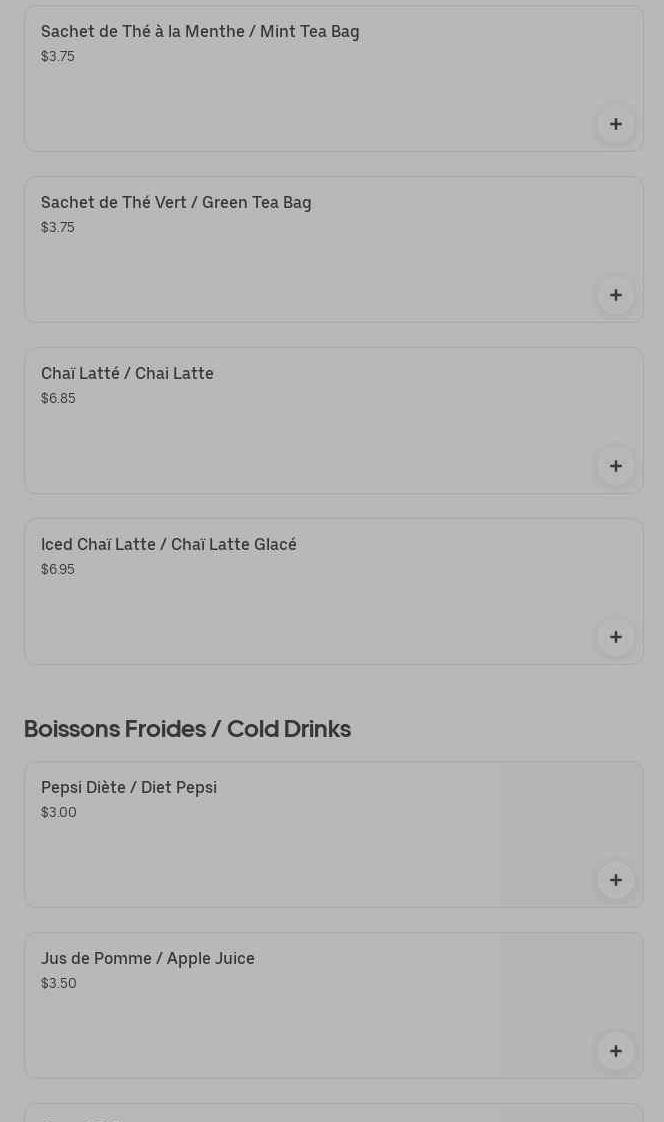This screenshot has width=664, height=1122.
Task: Open the Jus de Pomme item card
Action: 333,1005
